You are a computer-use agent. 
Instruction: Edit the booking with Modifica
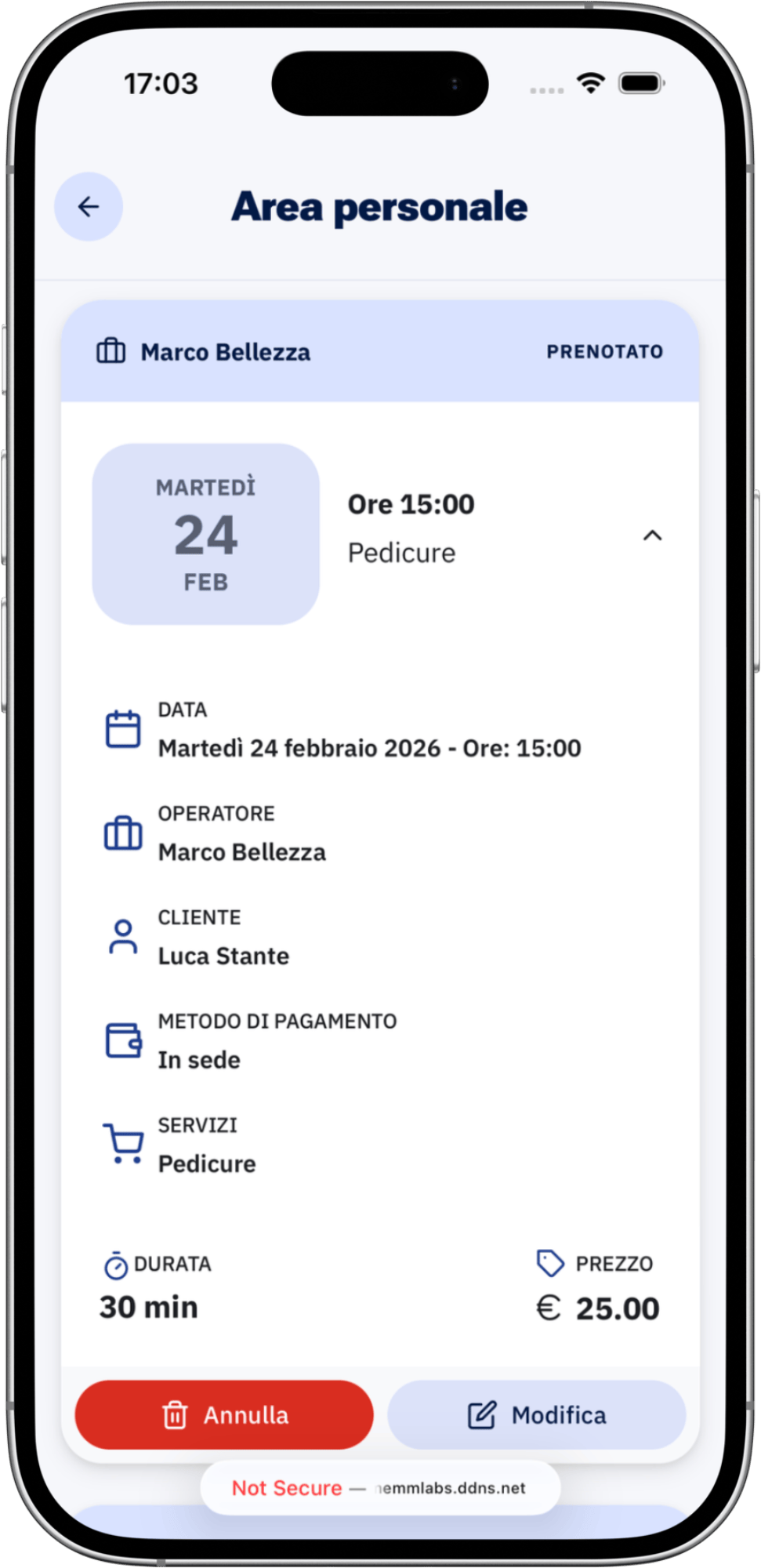coord(537,1415)
